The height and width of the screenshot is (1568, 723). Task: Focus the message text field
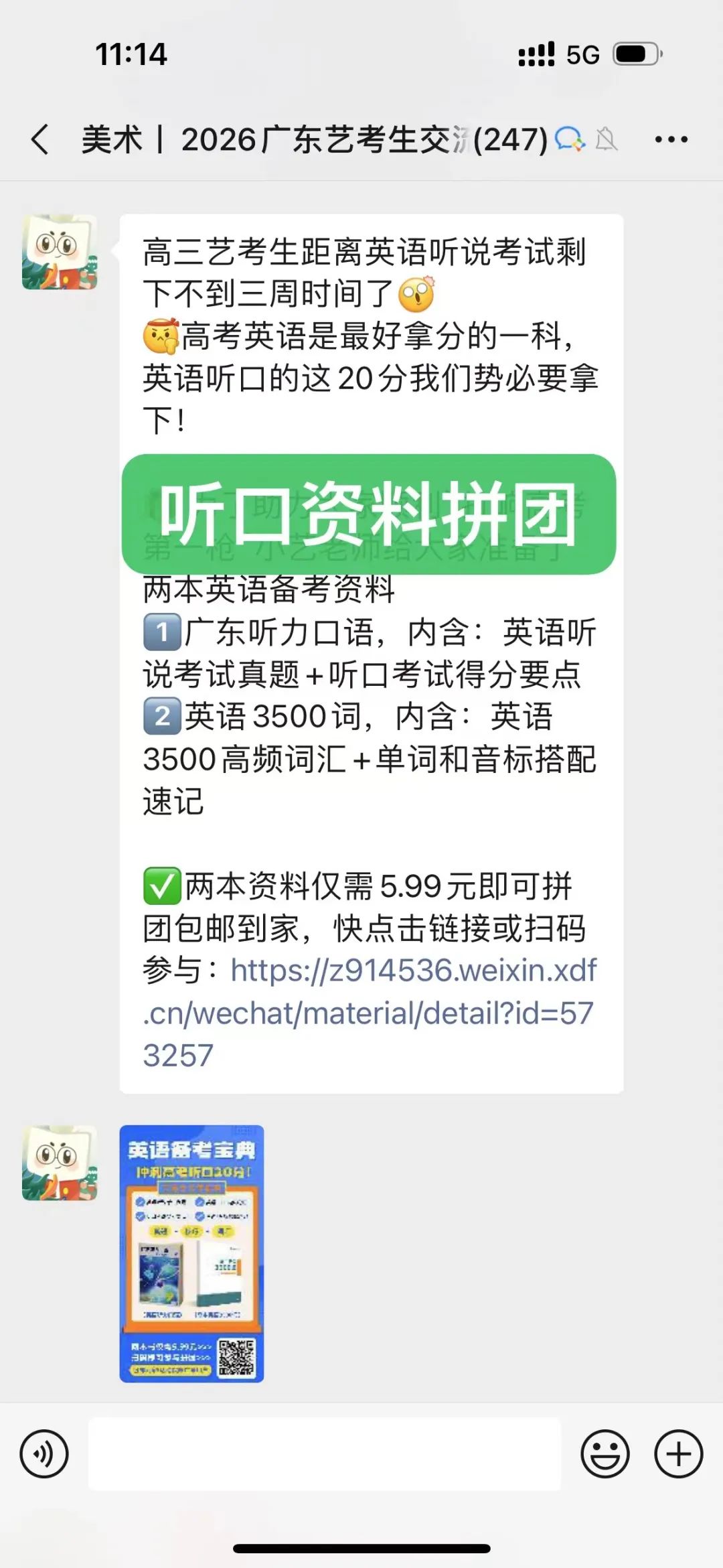(x=325, y=1454)
